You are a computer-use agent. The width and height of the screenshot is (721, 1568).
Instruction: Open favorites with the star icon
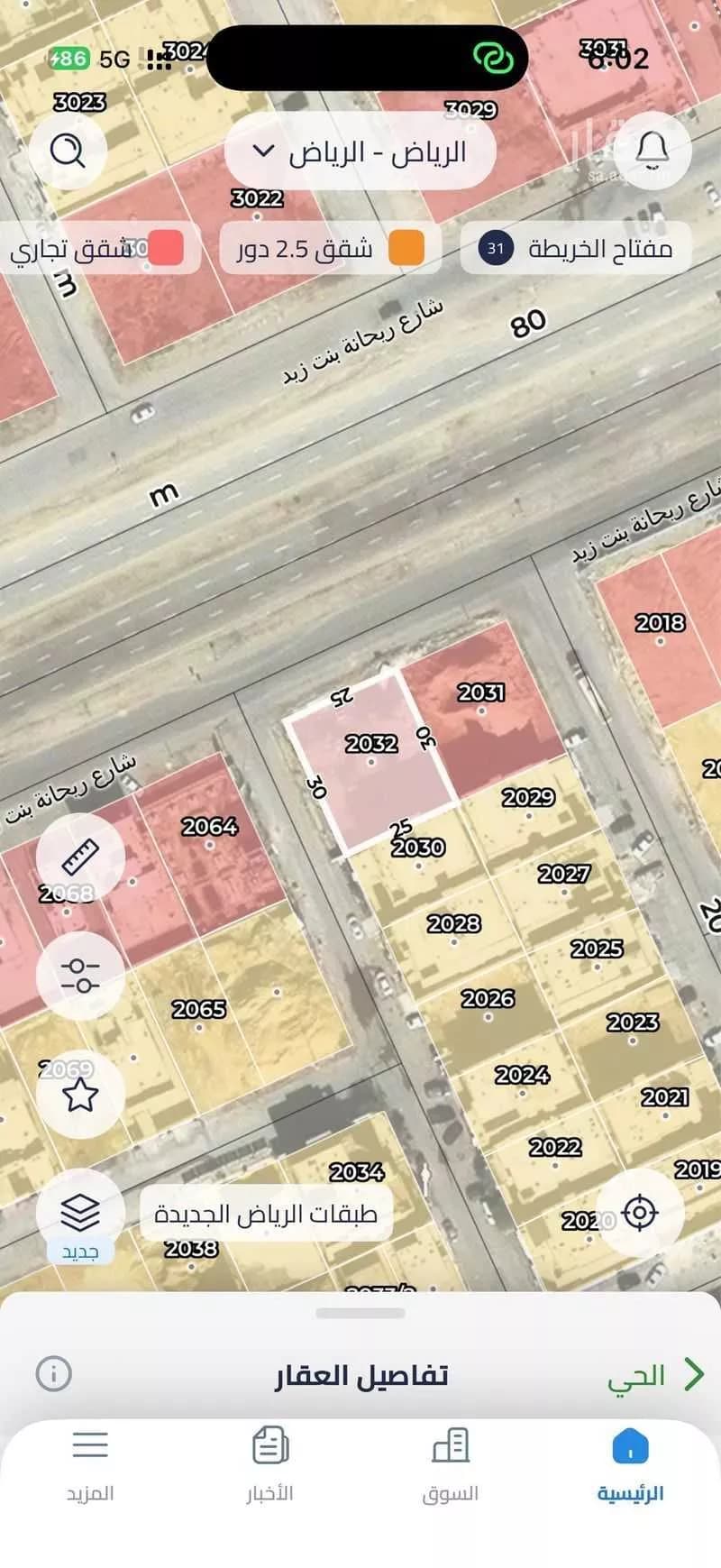pos(80,1094)
